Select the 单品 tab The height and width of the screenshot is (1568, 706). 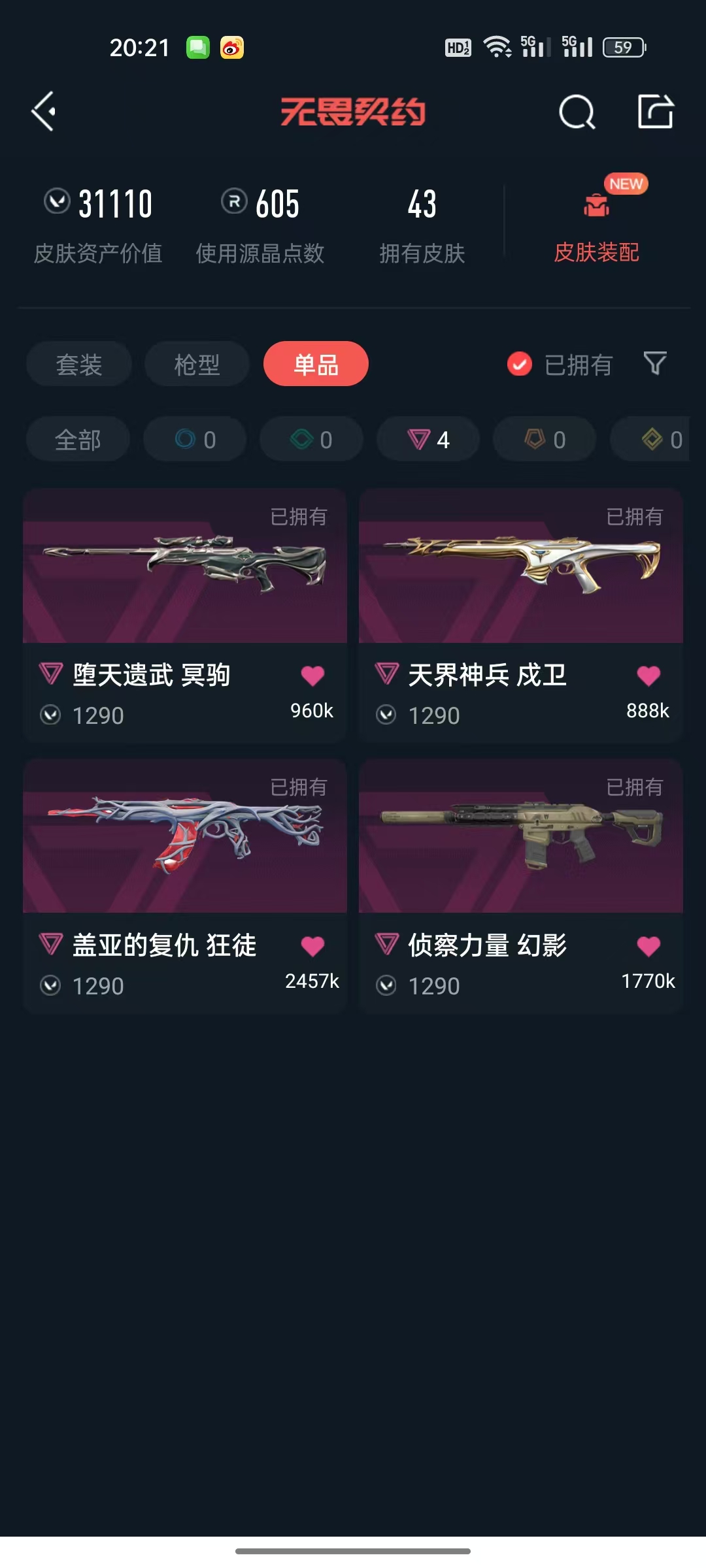pos(316,364)
